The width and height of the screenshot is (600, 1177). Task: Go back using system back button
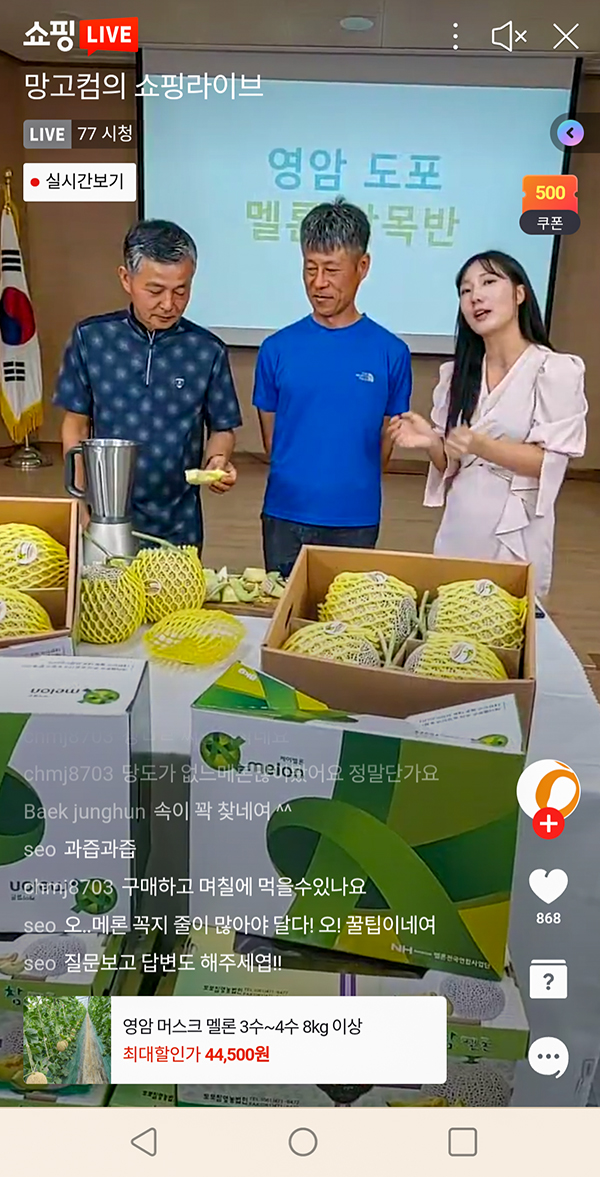(x=144, y=1142)
